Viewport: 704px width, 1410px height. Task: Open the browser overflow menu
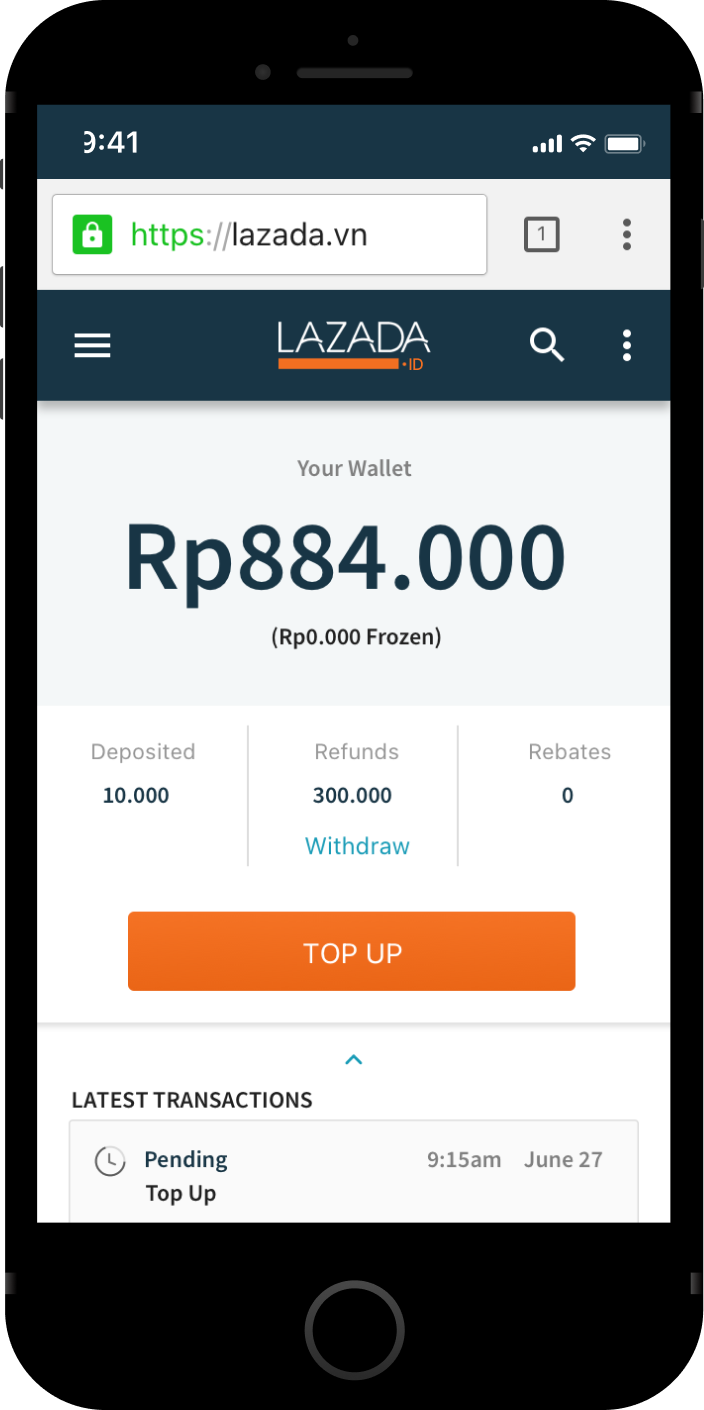(x=627, y=235)
